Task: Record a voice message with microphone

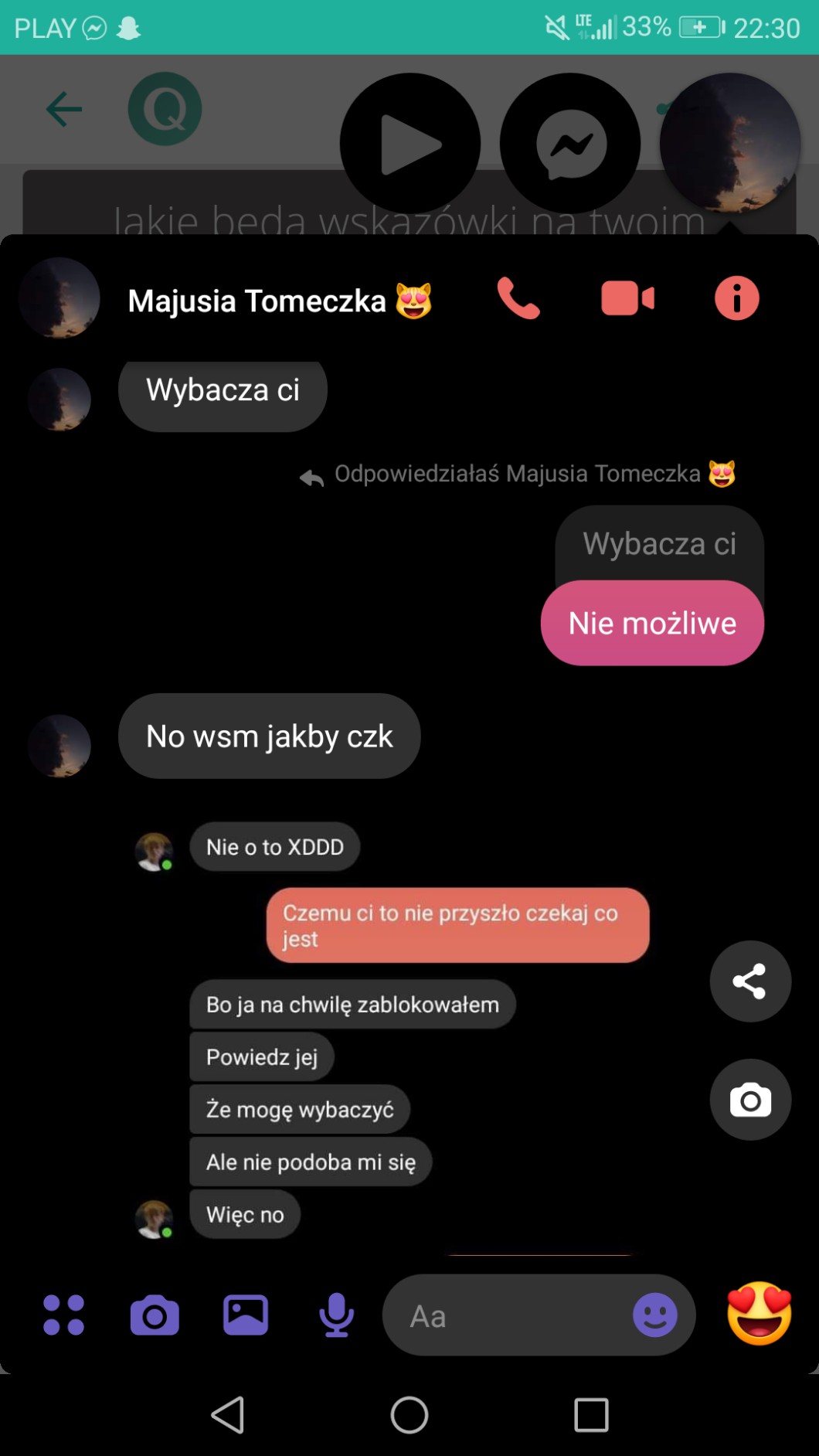Action: [336, 1315]
